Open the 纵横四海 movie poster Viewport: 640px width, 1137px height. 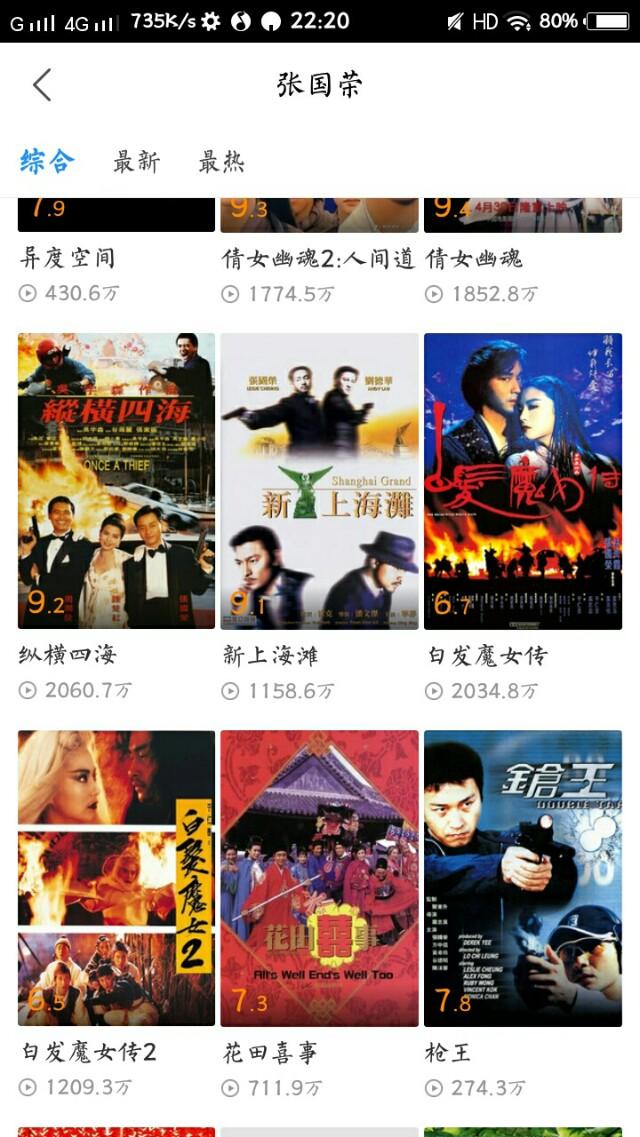point(116,481)
